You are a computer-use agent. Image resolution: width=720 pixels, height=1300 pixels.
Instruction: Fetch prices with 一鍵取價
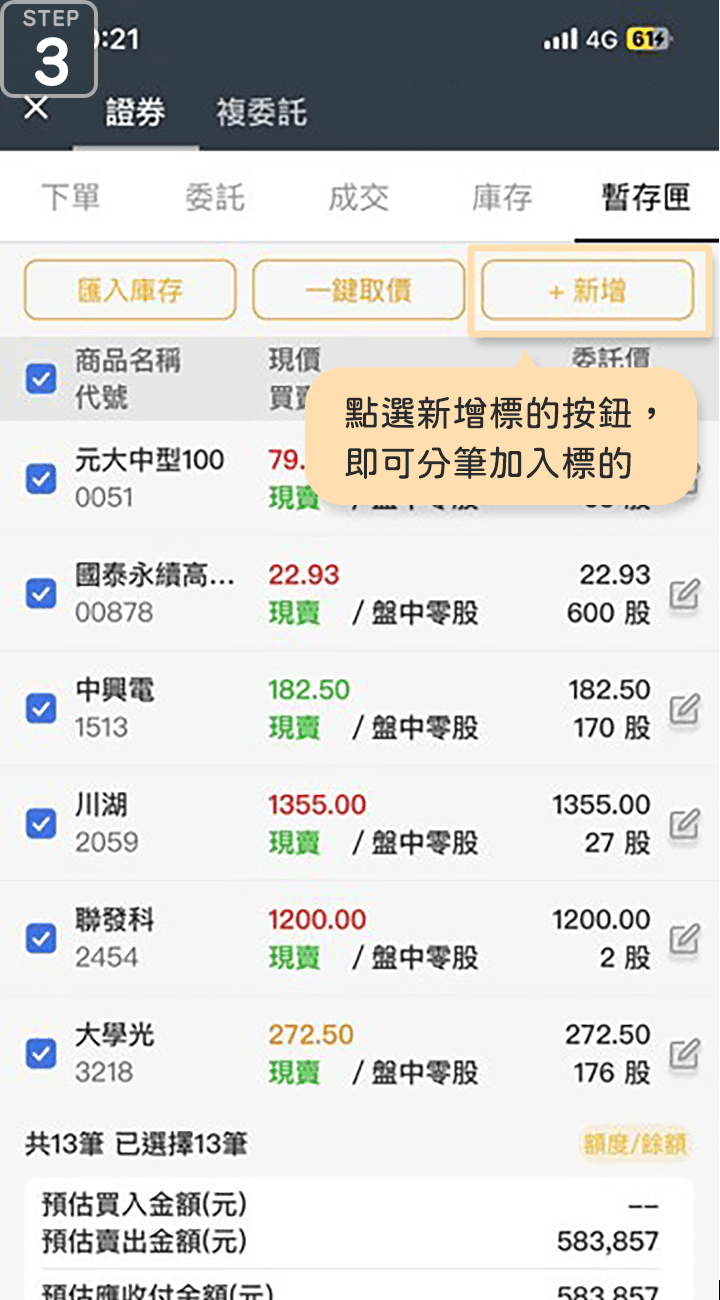pos(358,290)
